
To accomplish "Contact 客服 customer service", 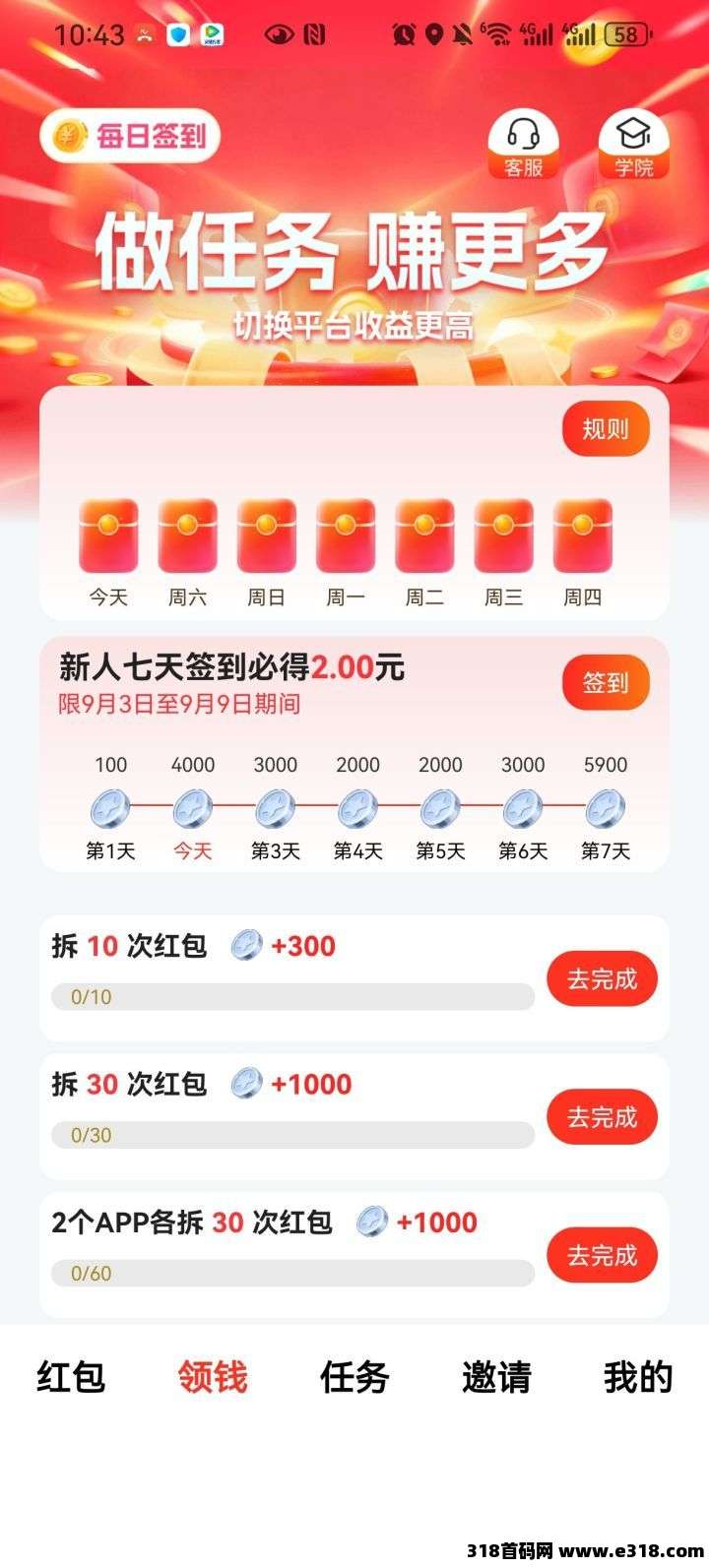I will pos(523,147).
